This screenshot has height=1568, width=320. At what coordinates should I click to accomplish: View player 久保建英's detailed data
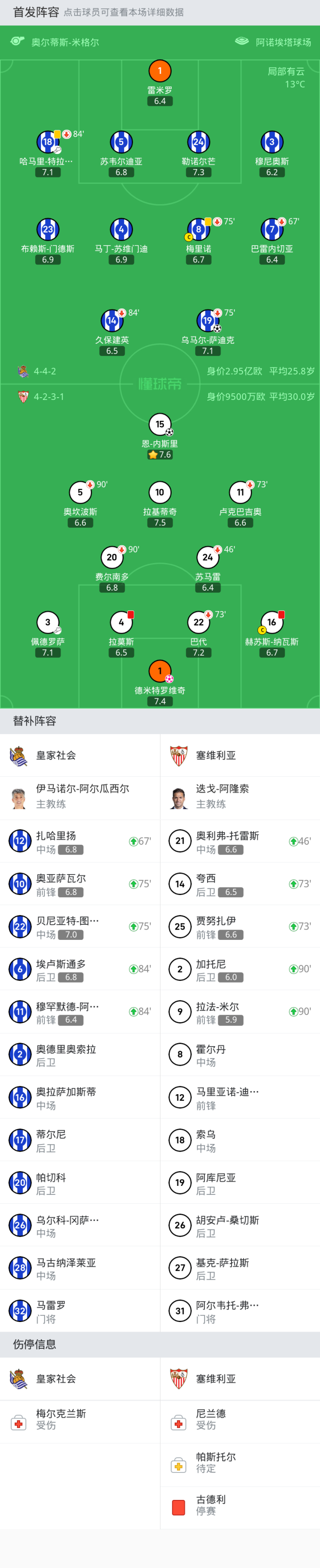(x=112, y=332)
